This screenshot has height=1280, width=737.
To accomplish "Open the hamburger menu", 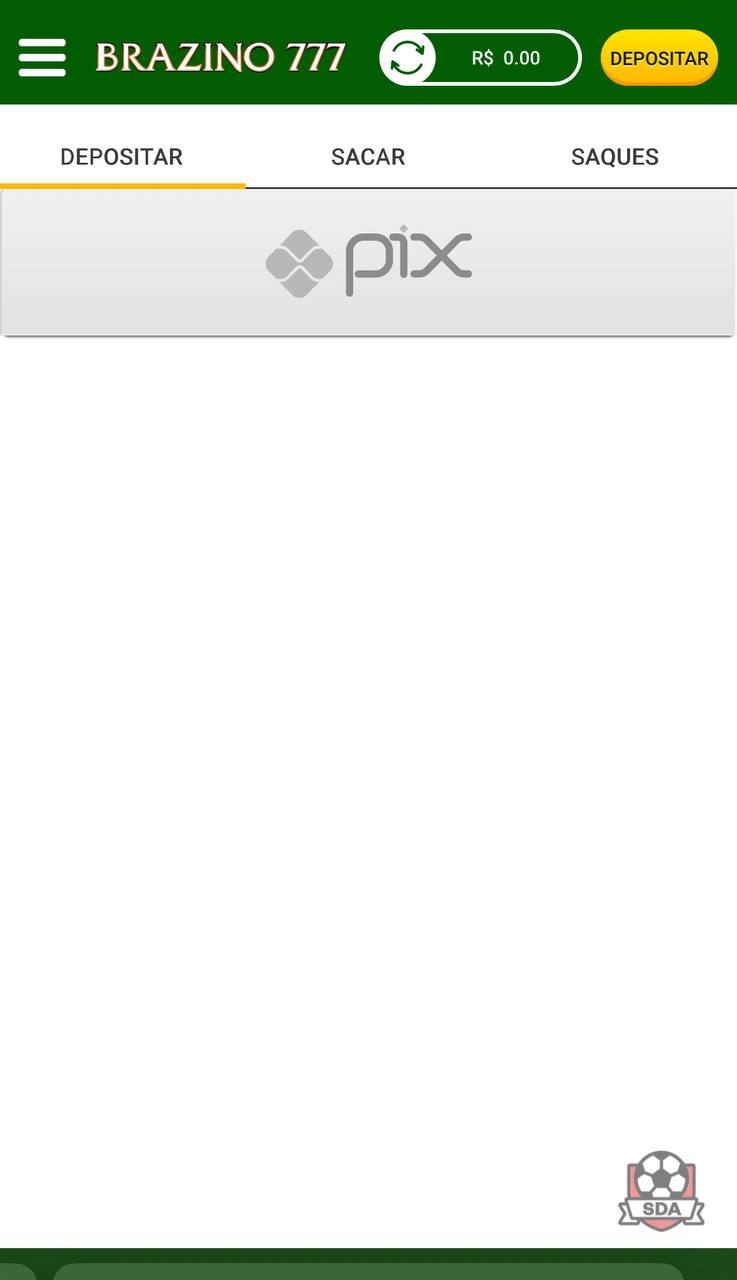I will tap(42, 58).
